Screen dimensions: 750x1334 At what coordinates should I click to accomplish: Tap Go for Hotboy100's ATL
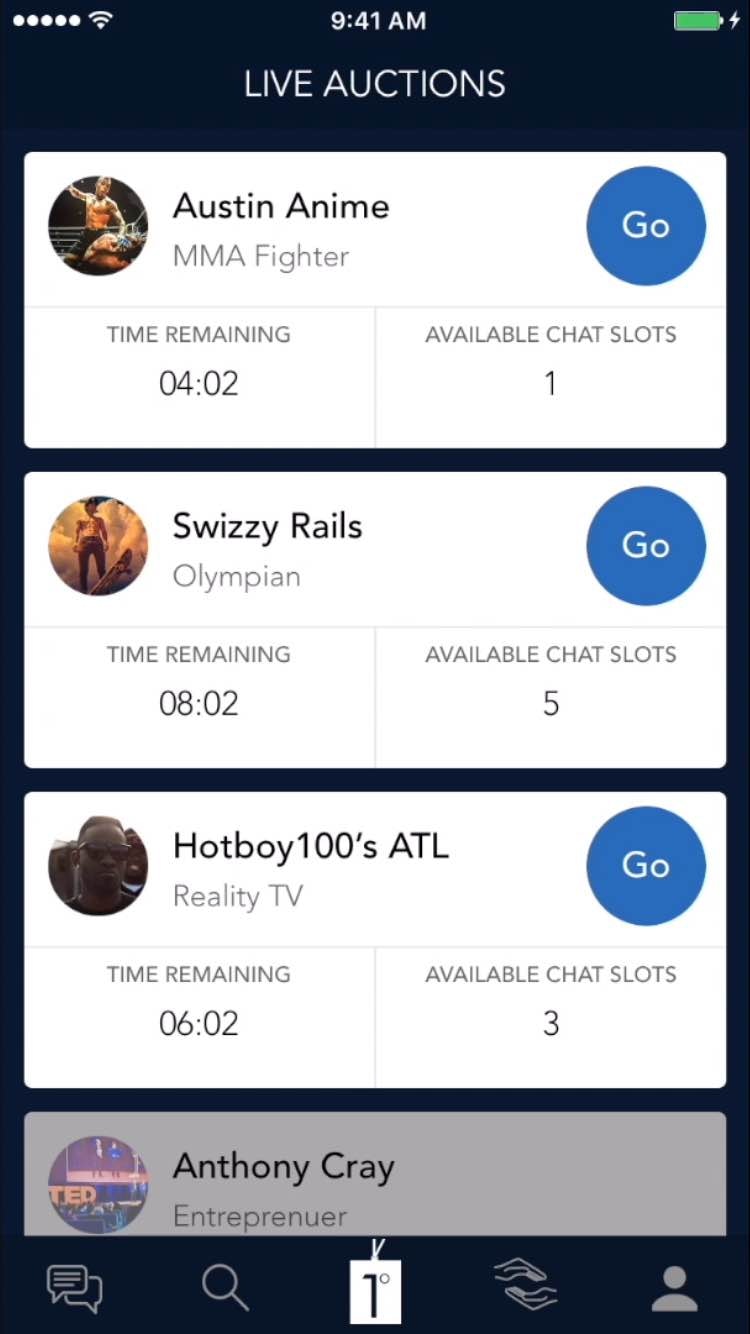[645, 866]
